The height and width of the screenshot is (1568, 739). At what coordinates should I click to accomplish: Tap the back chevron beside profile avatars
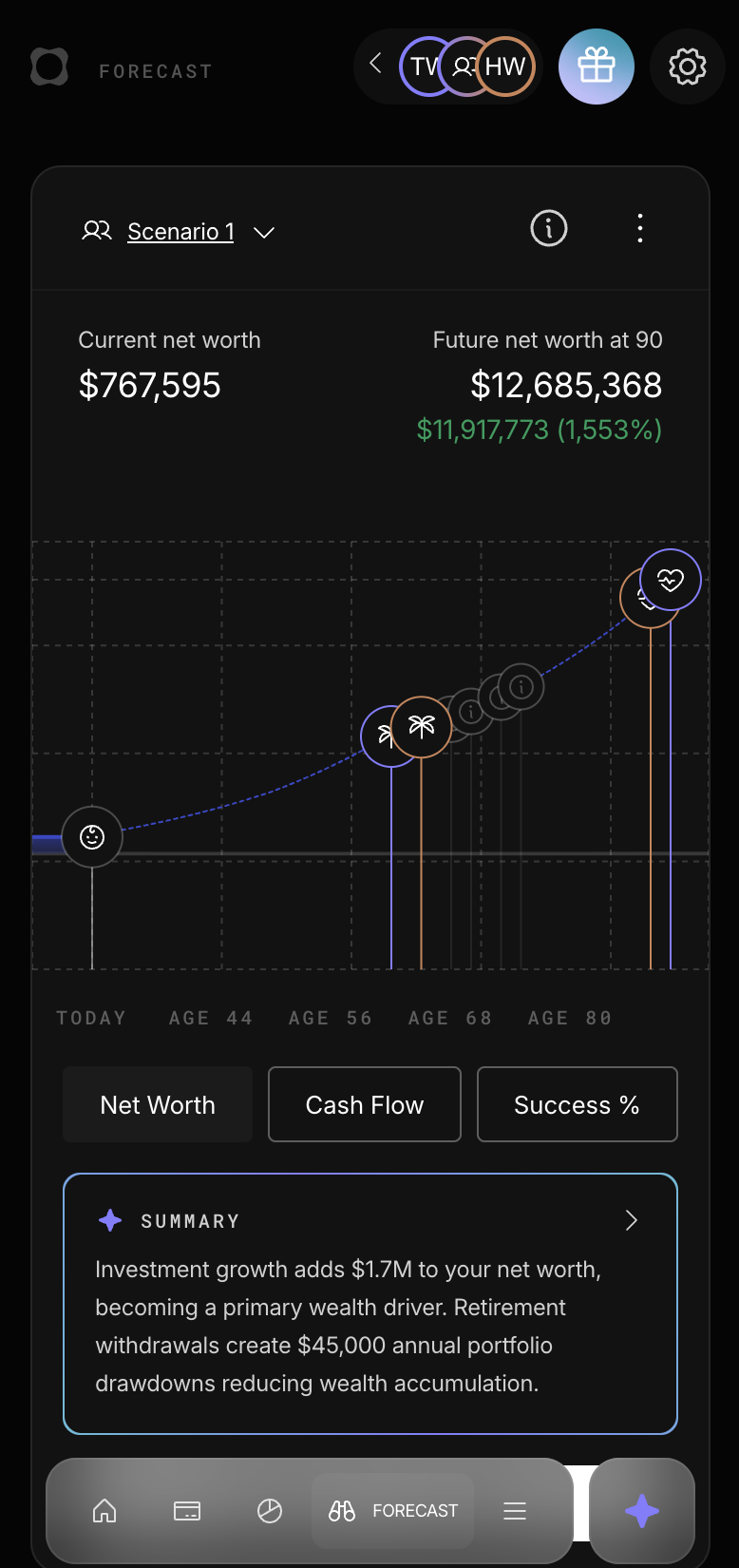coord(376,64)
